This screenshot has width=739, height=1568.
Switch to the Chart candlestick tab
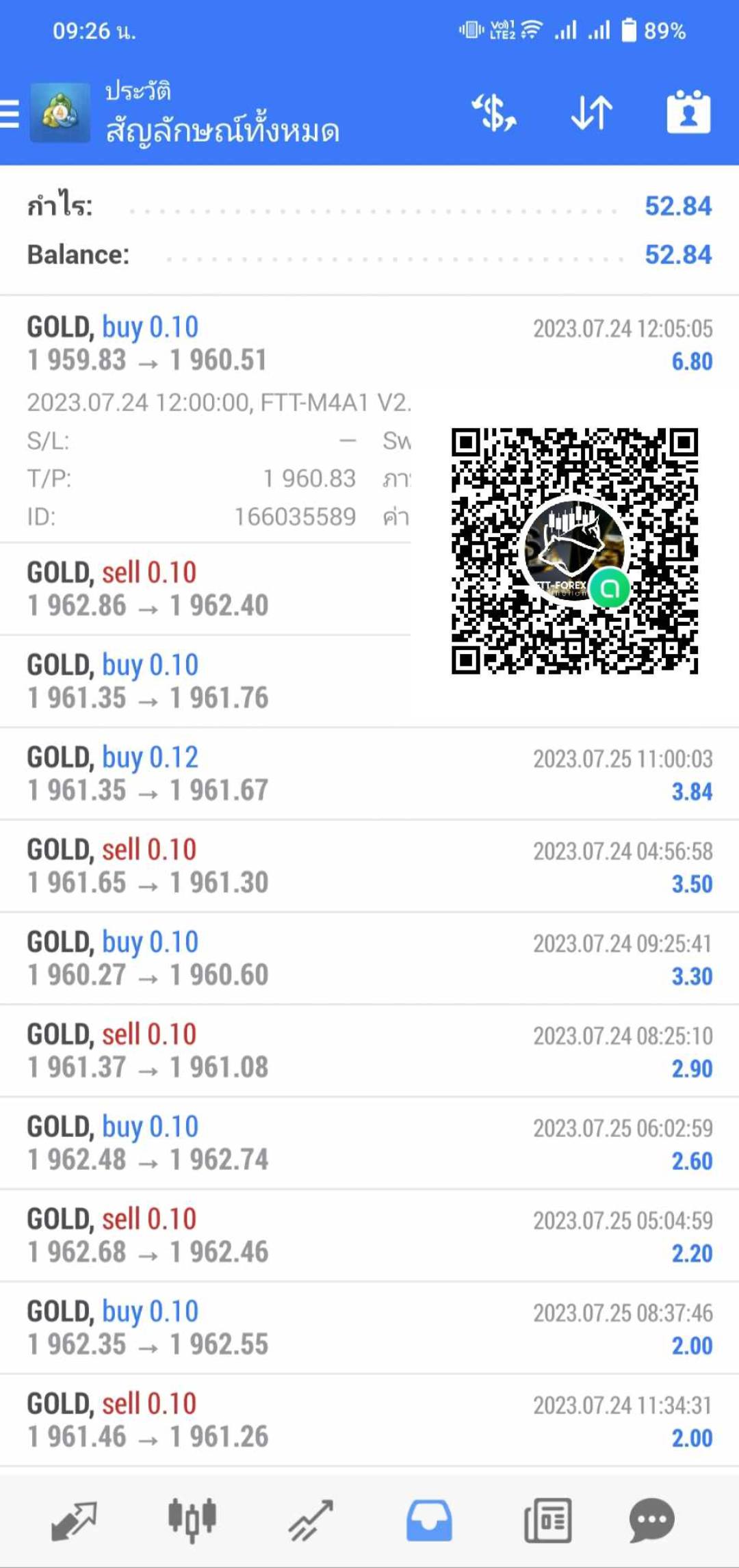pos(192,1521)
